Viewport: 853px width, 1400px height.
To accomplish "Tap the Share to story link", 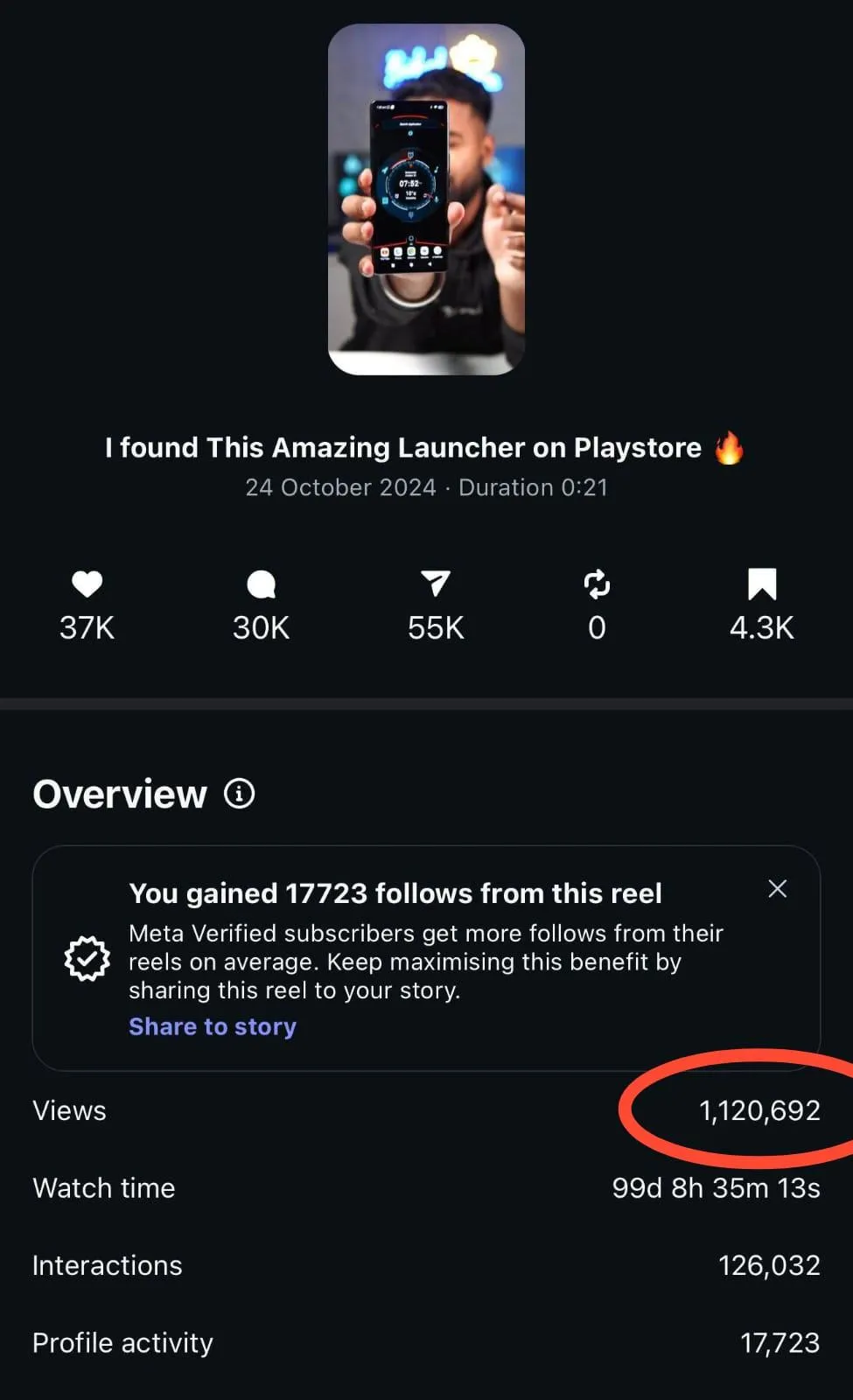I will 213,1026.
